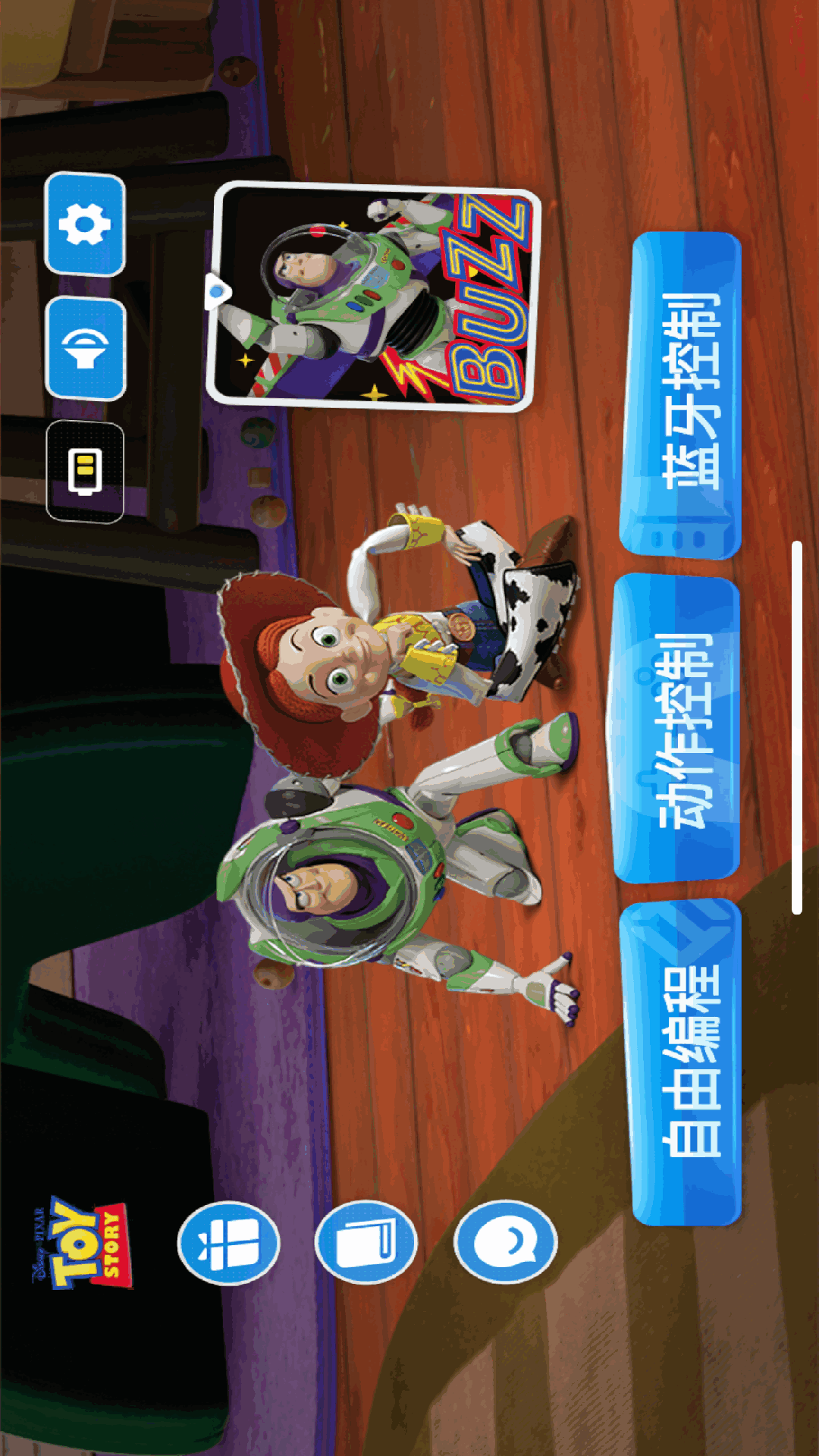
Task: Open the chat bubble icon
Action: [x=505, y=1242]
